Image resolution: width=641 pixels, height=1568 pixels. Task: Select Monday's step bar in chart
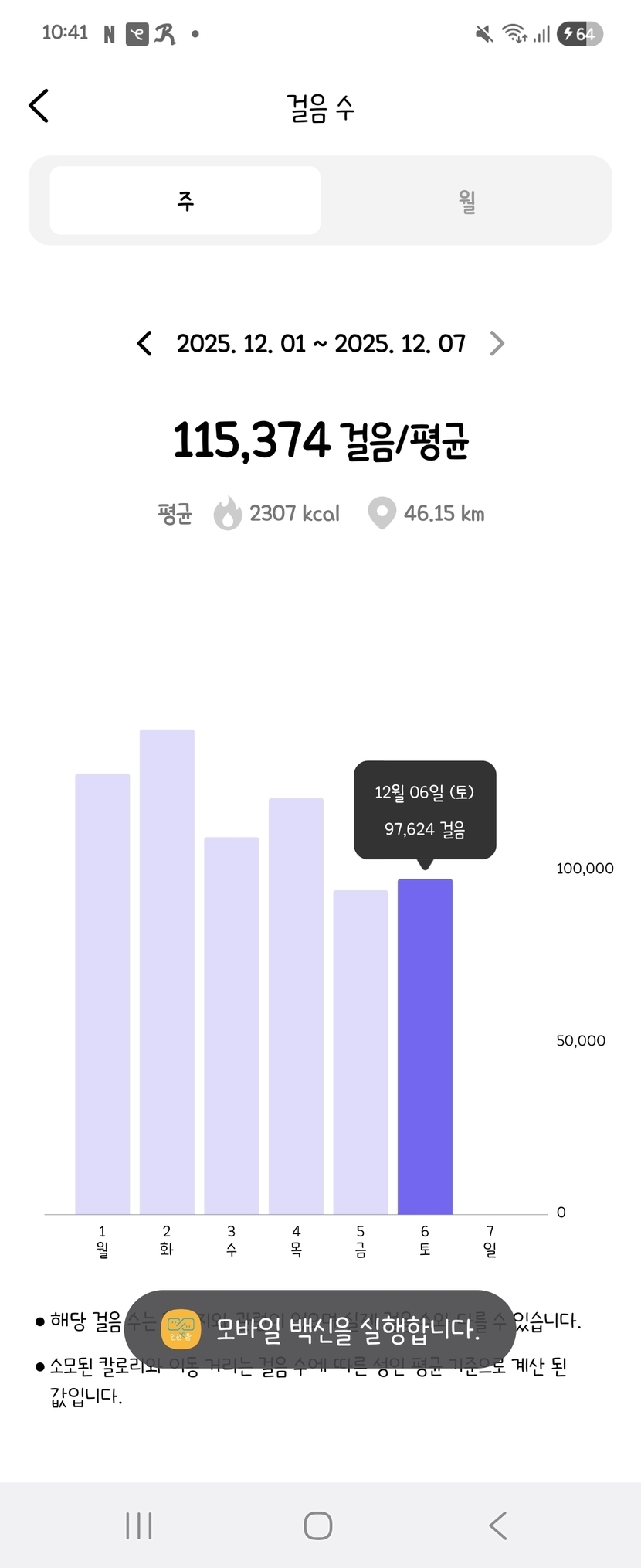click(x=103, y=993)
